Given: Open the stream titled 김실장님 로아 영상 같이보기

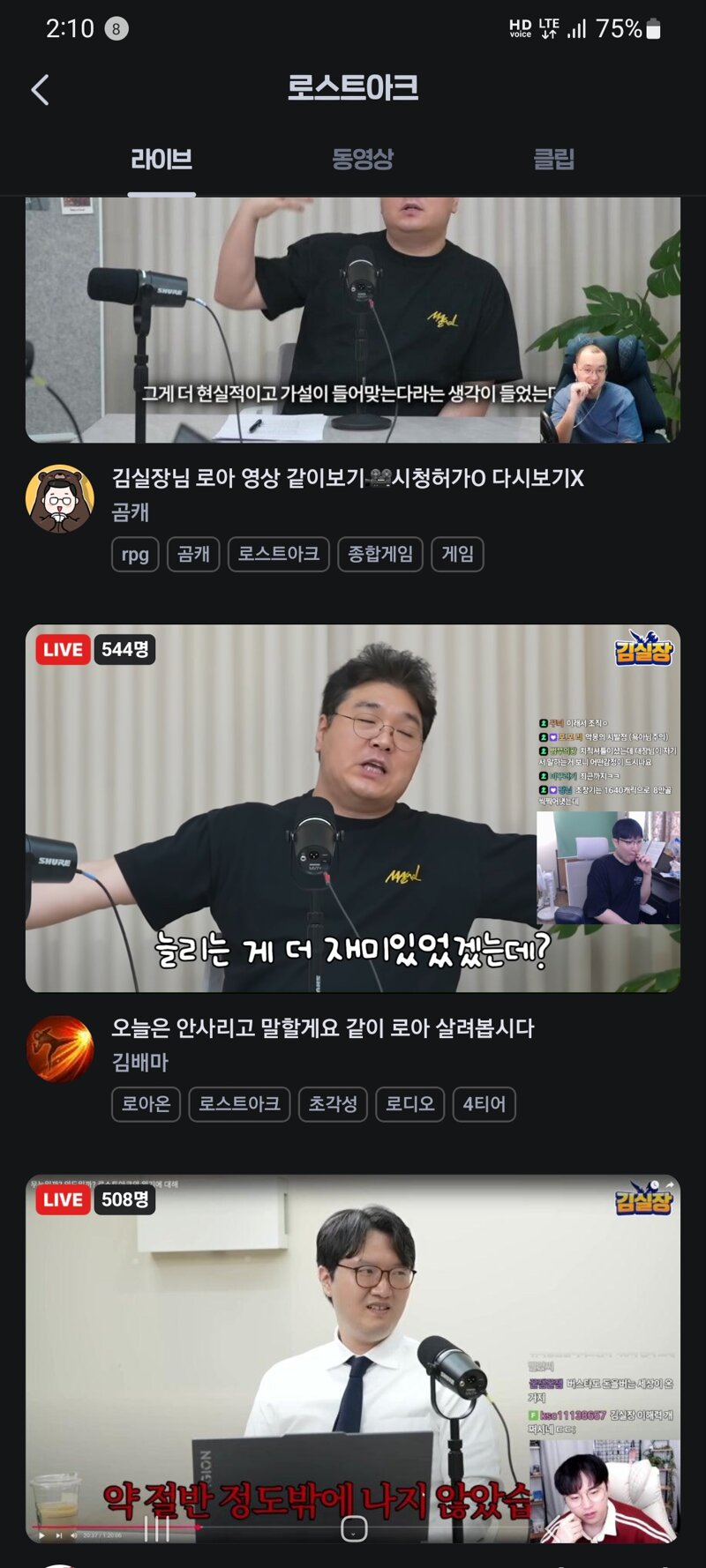Looking at the screenshot, I should (348, 478).
